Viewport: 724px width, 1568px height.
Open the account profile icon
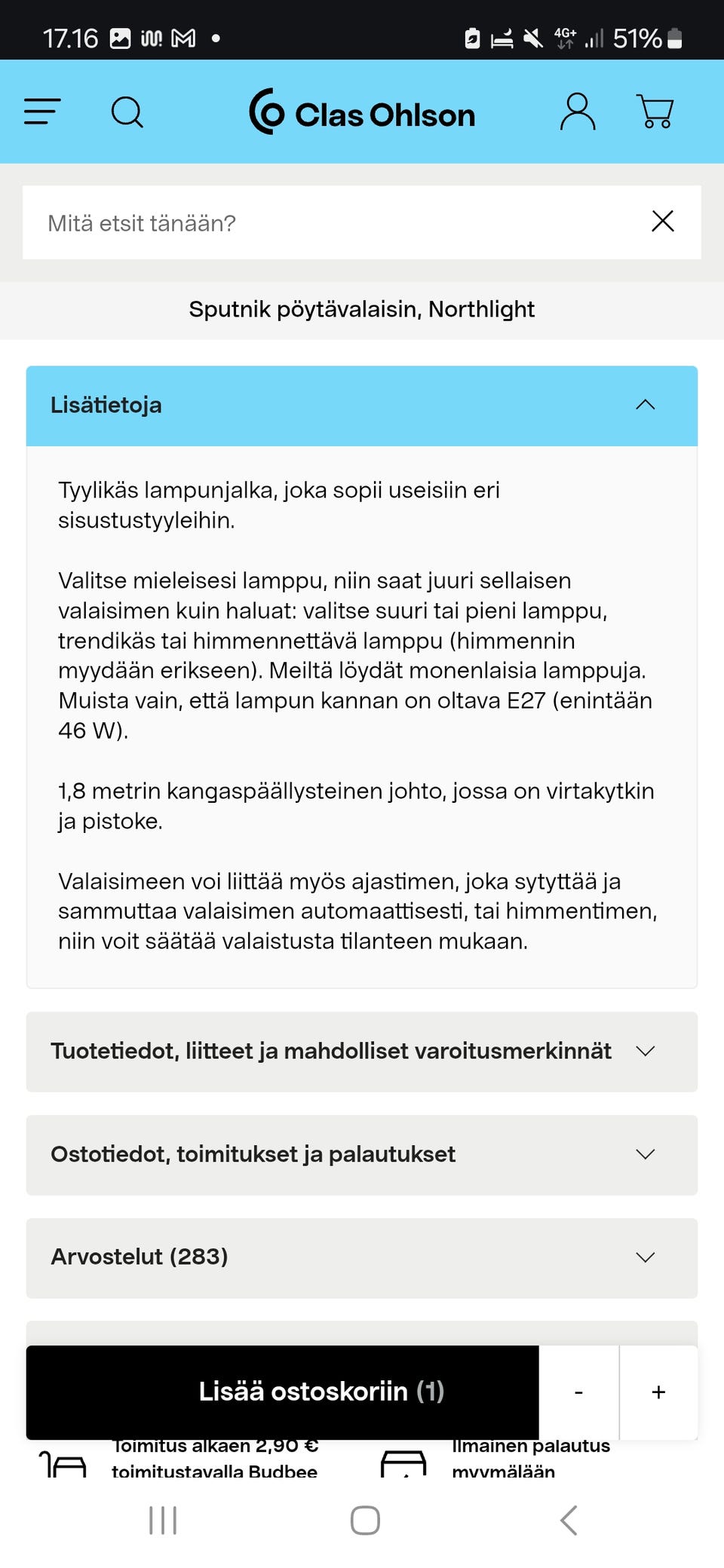point(578,112)
